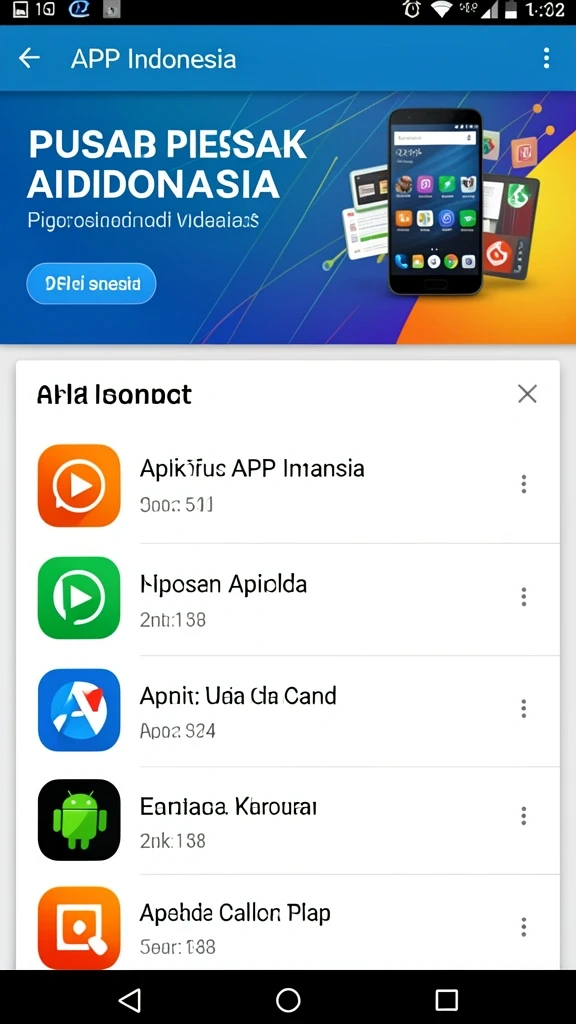
Task: Select the Apnit Uda Cla Cand row
Action: click(x=288, y=711)
